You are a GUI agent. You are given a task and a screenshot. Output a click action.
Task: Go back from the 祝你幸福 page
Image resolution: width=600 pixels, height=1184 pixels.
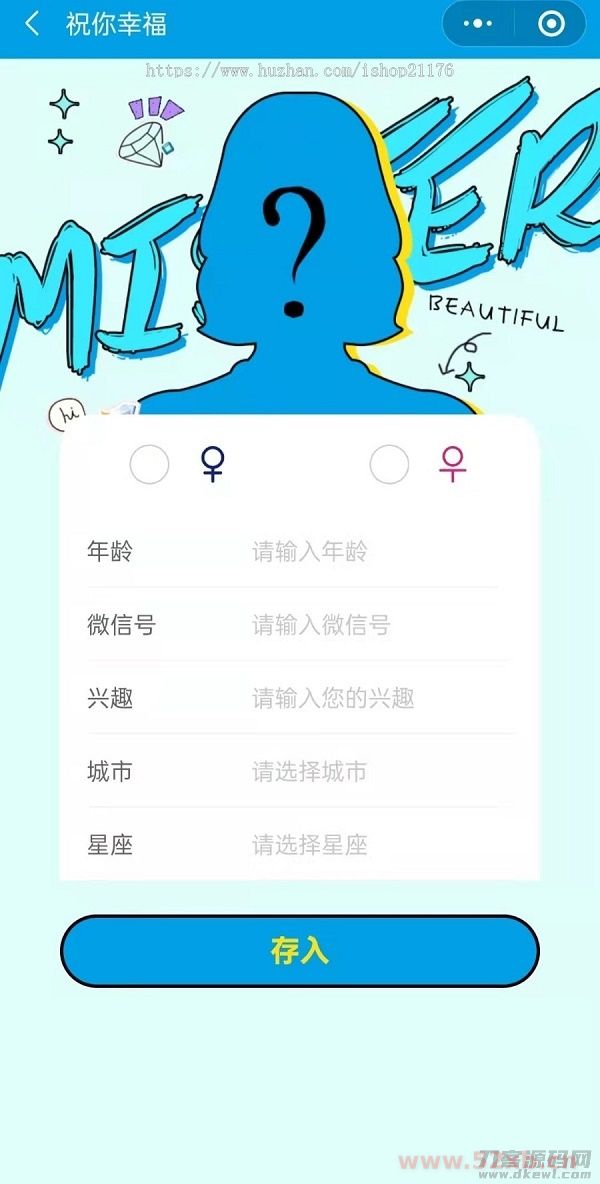tap(33, 24)
